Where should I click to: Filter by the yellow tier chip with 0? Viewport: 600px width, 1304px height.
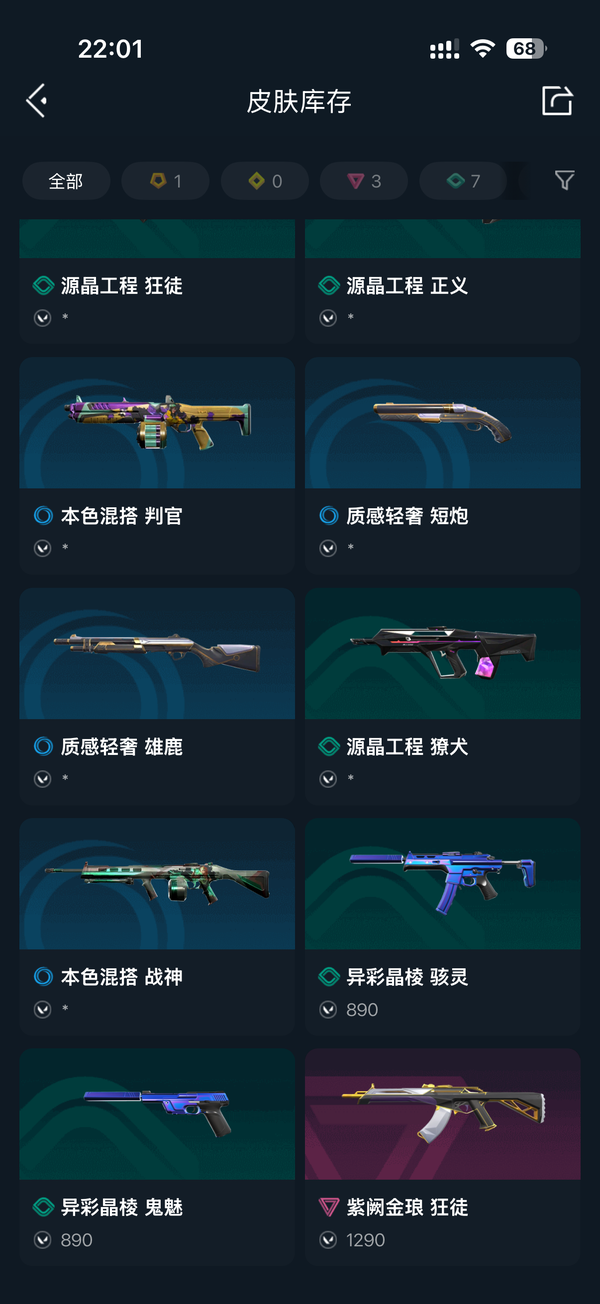(x=264, y=181)
